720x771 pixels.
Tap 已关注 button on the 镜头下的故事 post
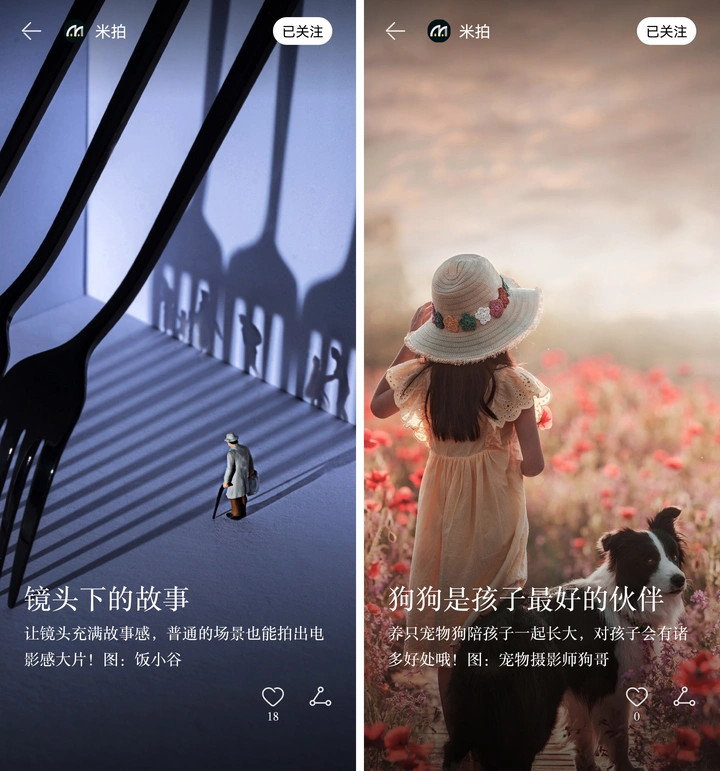(302, 31)
